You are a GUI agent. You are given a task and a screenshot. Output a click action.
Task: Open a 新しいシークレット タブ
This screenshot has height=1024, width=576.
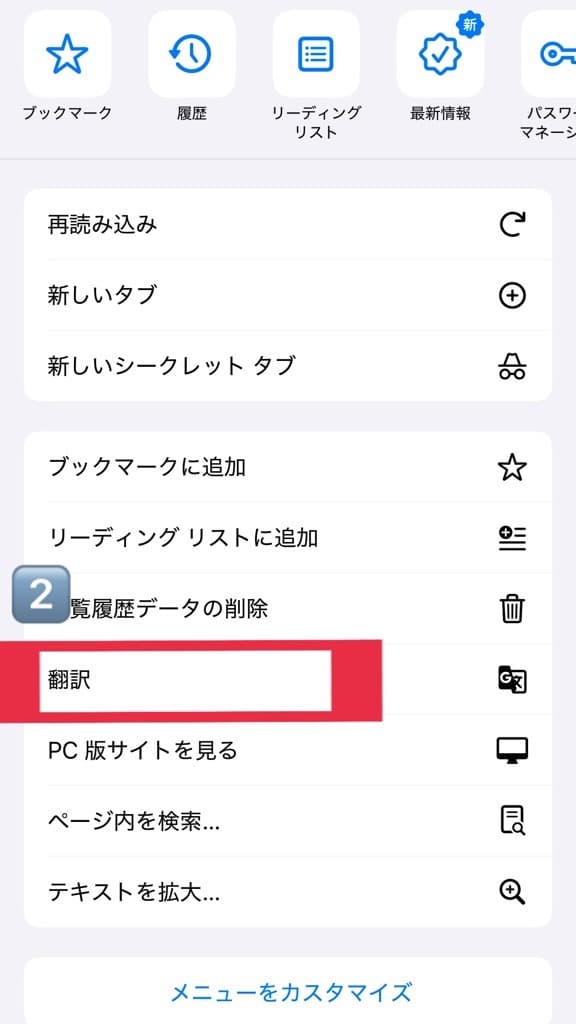point(288,366)
